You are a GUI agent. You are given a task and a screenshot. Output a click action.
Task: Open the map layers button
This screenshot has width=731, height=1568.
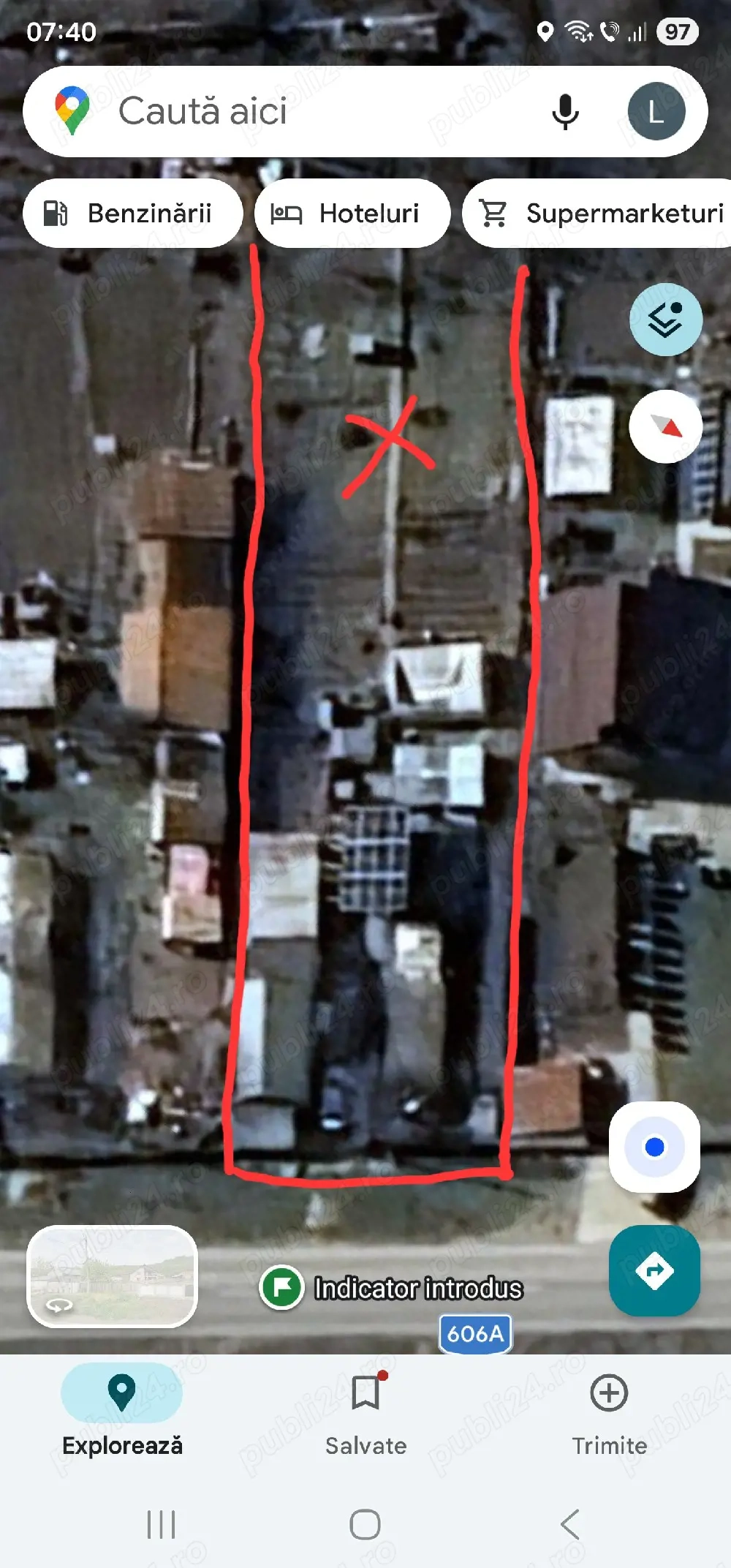(x=665, y=320)
